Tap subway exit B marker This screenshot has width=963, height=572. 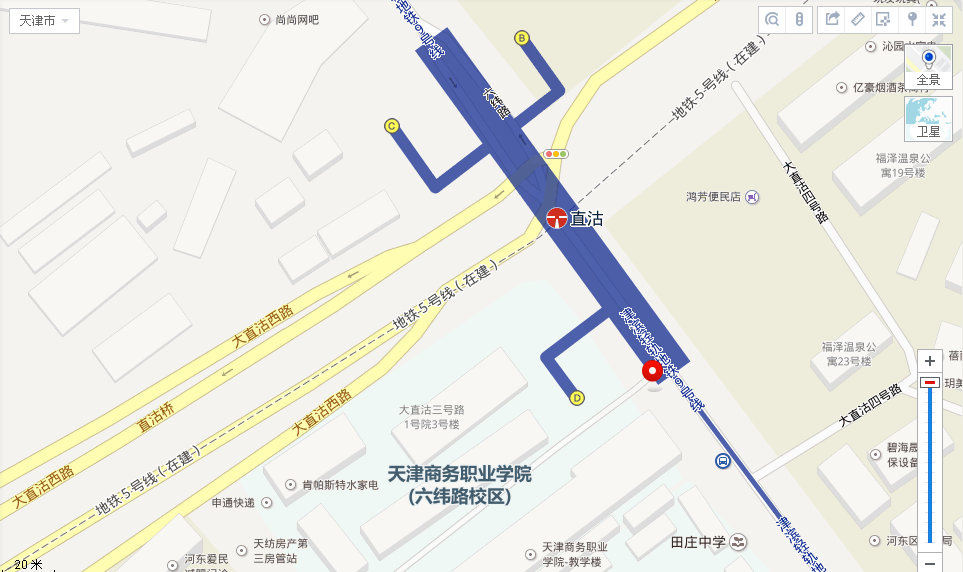click(521, 38)
